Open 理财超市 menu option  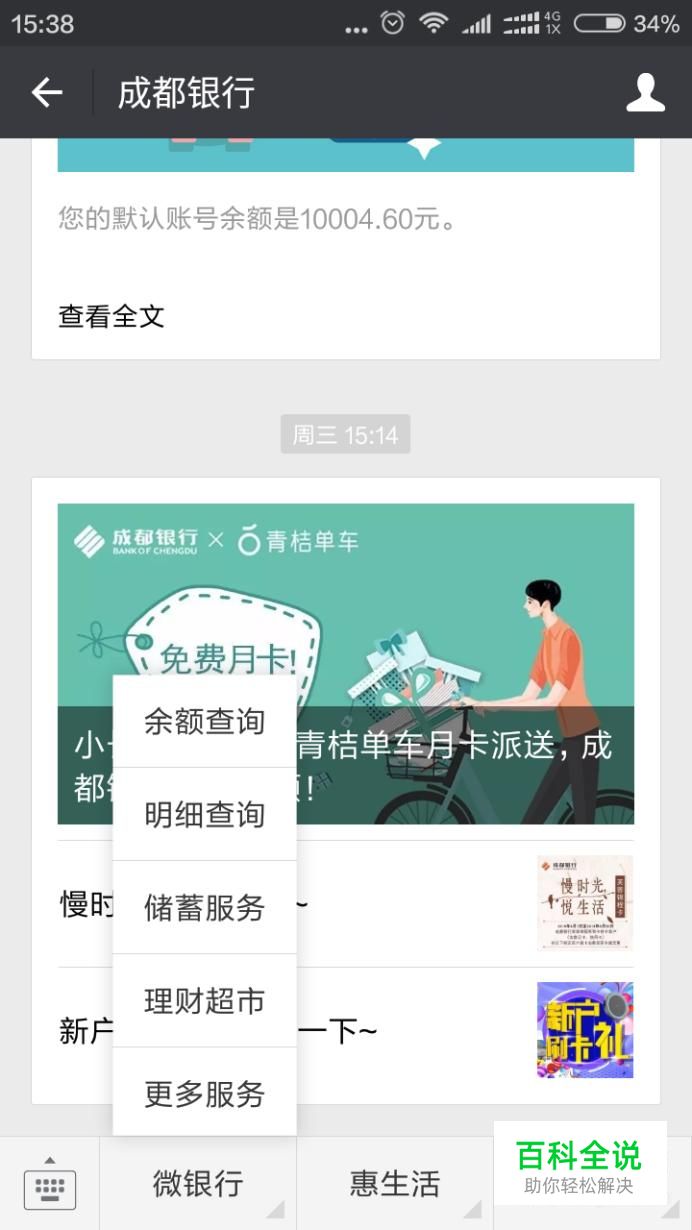pyautogui.click(x=204, y=1001)
